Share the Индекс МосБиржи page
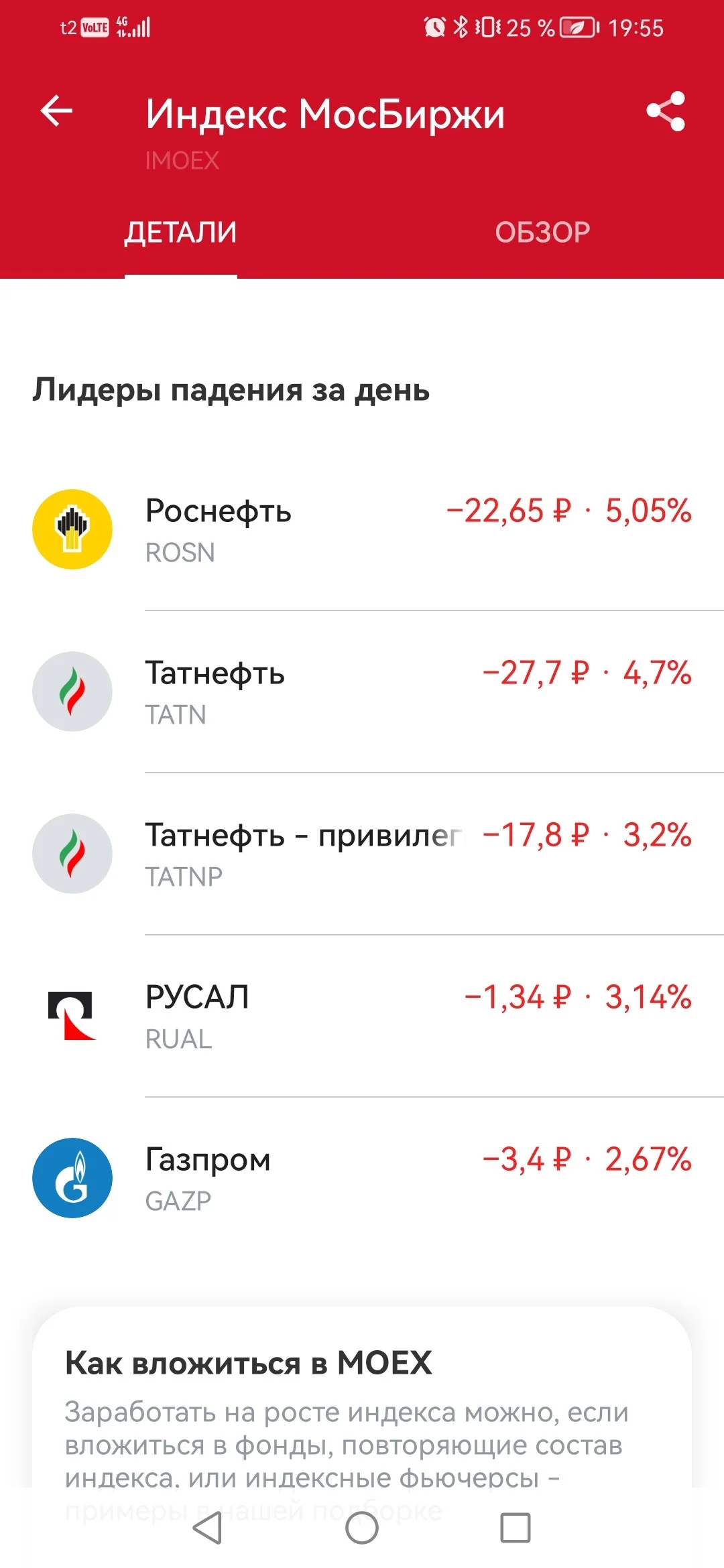Image resolution: width=724 pixels, height=1568 pixels. [666, 111]
